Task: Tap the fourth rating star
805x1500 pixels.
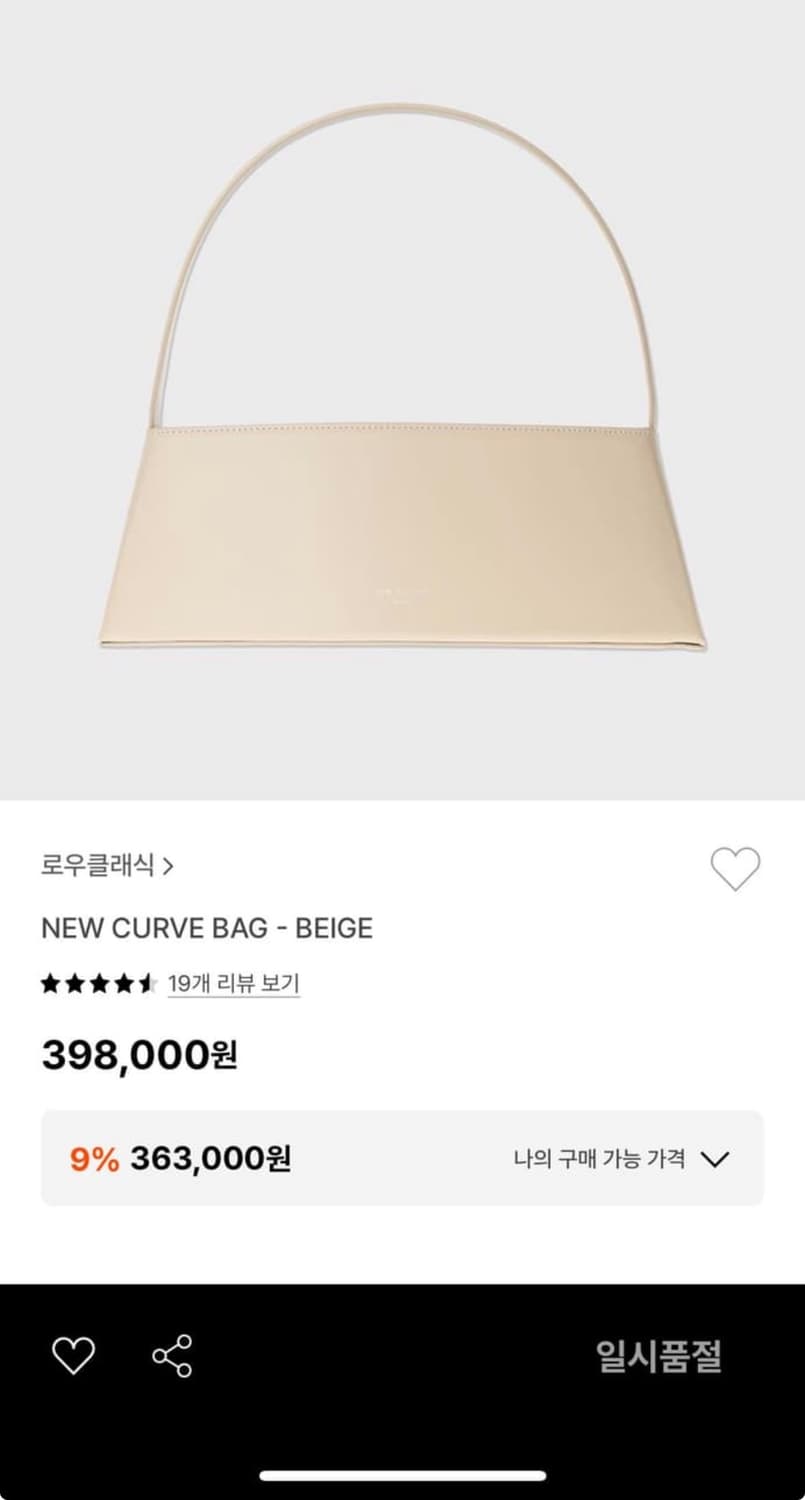Action: tap(126, 983)
